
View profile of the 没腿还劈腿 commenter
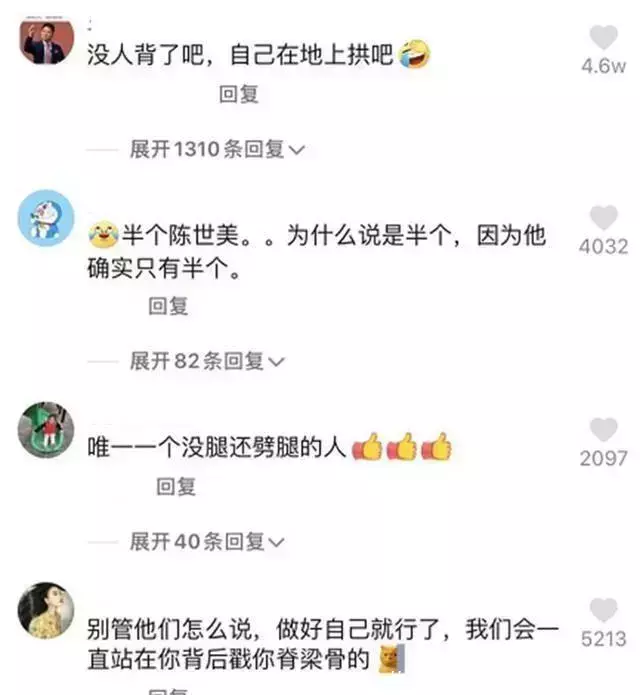coord(46,430)
